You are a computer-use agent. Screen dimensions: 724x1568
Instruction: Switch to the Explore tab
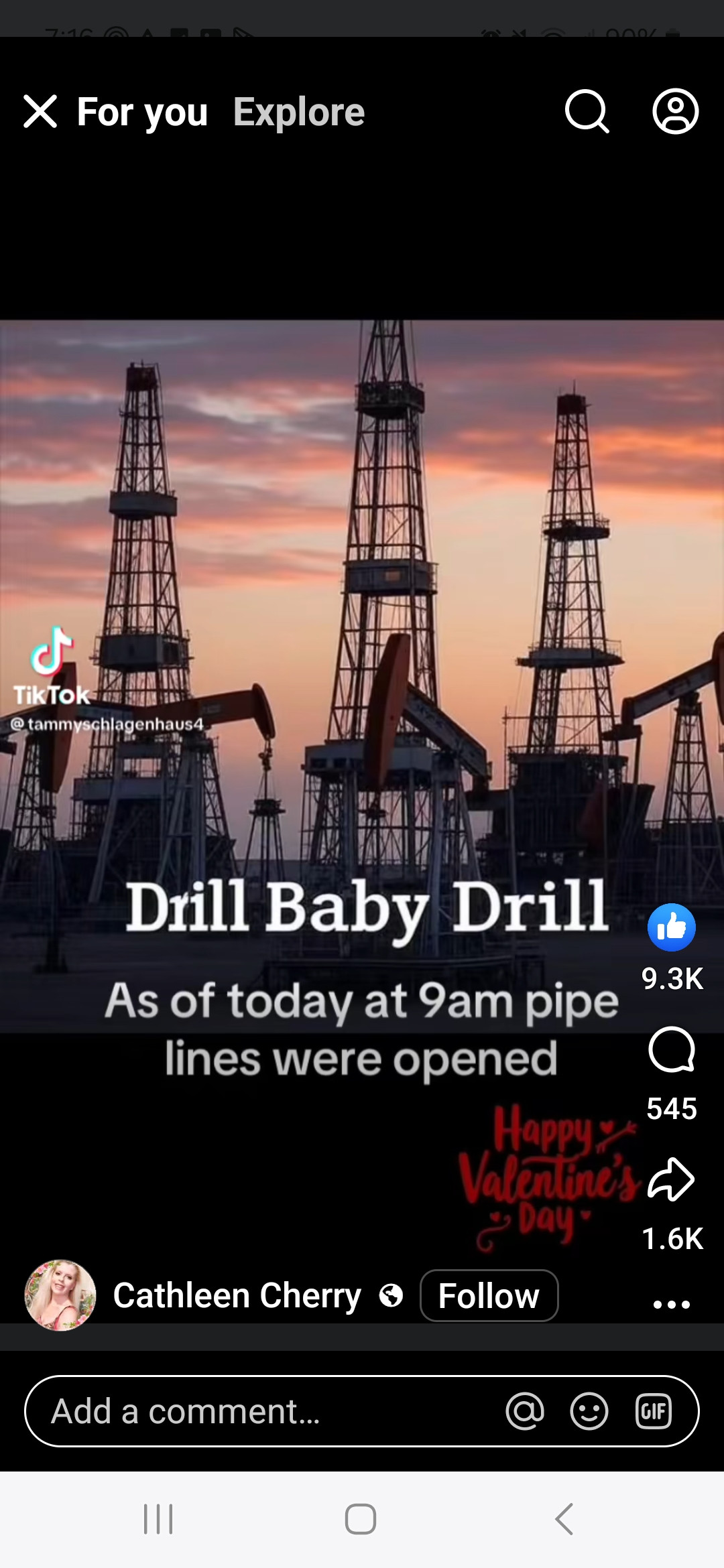pyautogui.click(x=299, y=112)
